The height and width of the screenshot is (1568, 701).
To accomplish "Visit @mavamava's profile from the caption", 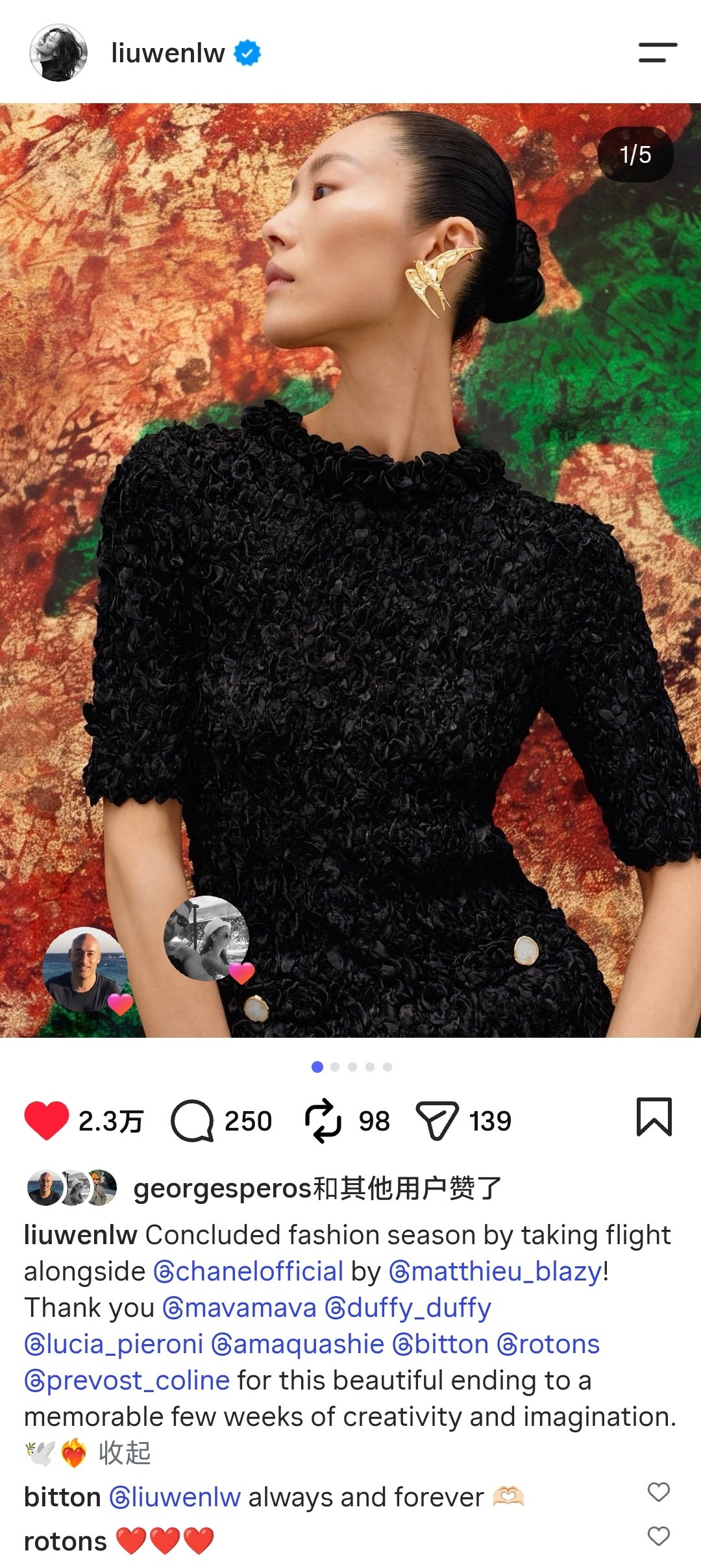I will [x=239, y=1308].
